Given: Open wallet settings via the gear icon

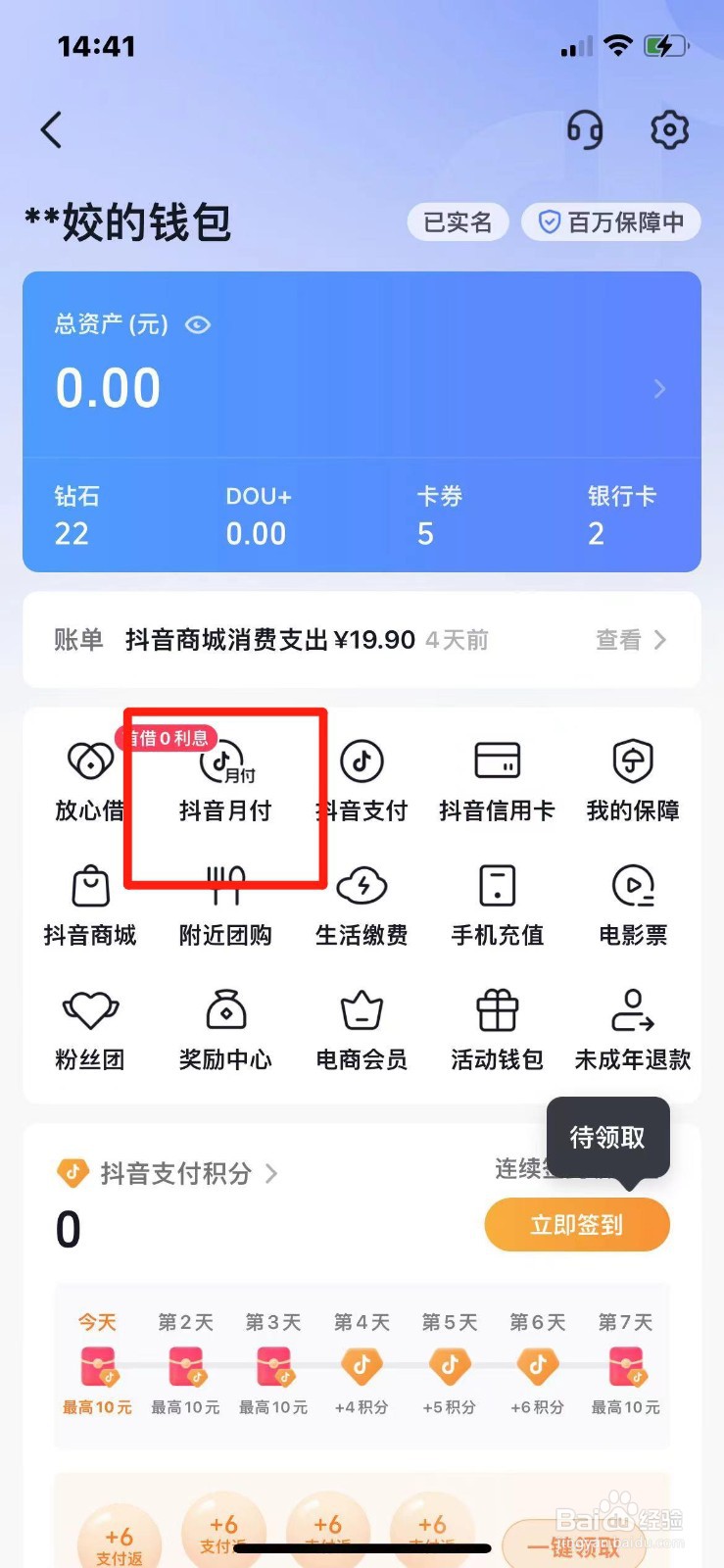Looking at the screenshot, I should pos(669,129).
